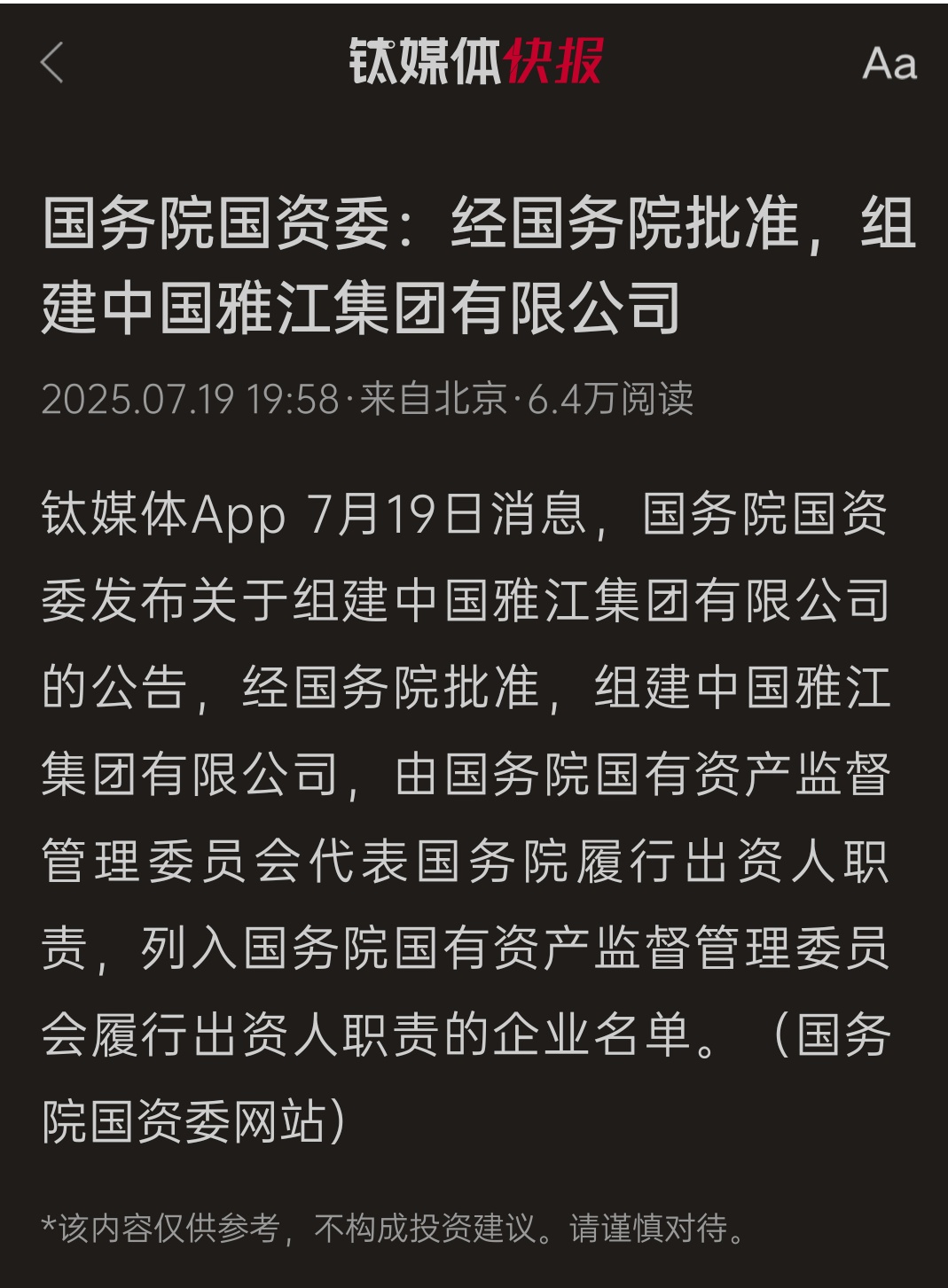
Task: Open the Aa font size settings
Action: (x=889, y=63)
